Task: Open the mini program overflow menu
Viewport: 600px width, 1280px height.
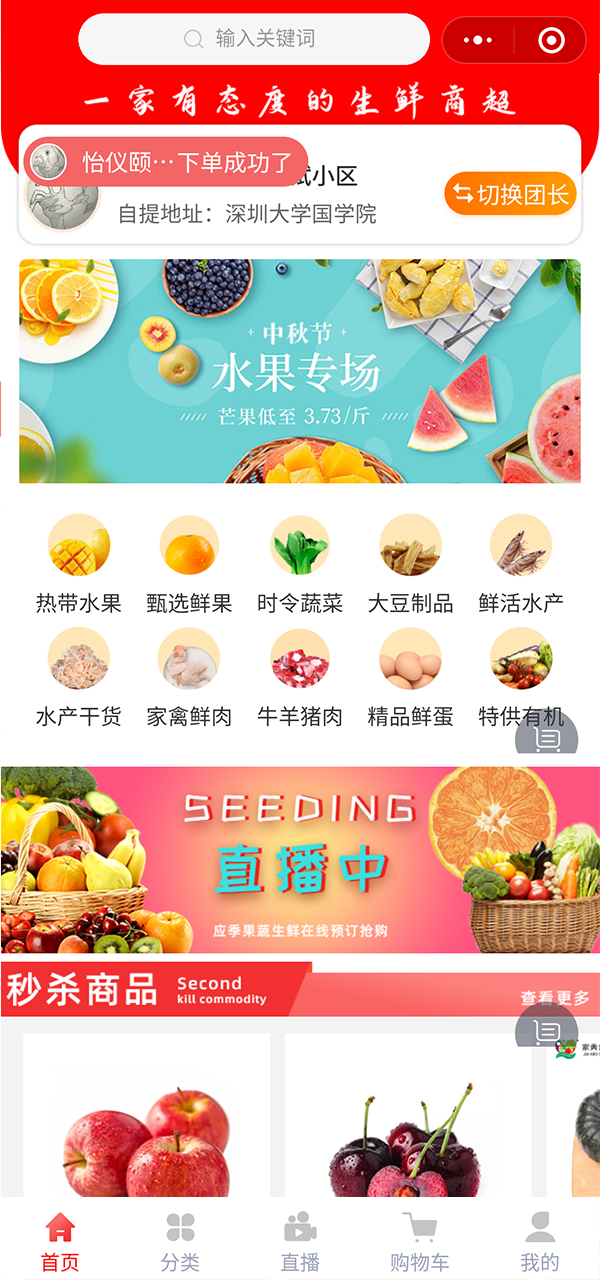Action: point(478,40)
